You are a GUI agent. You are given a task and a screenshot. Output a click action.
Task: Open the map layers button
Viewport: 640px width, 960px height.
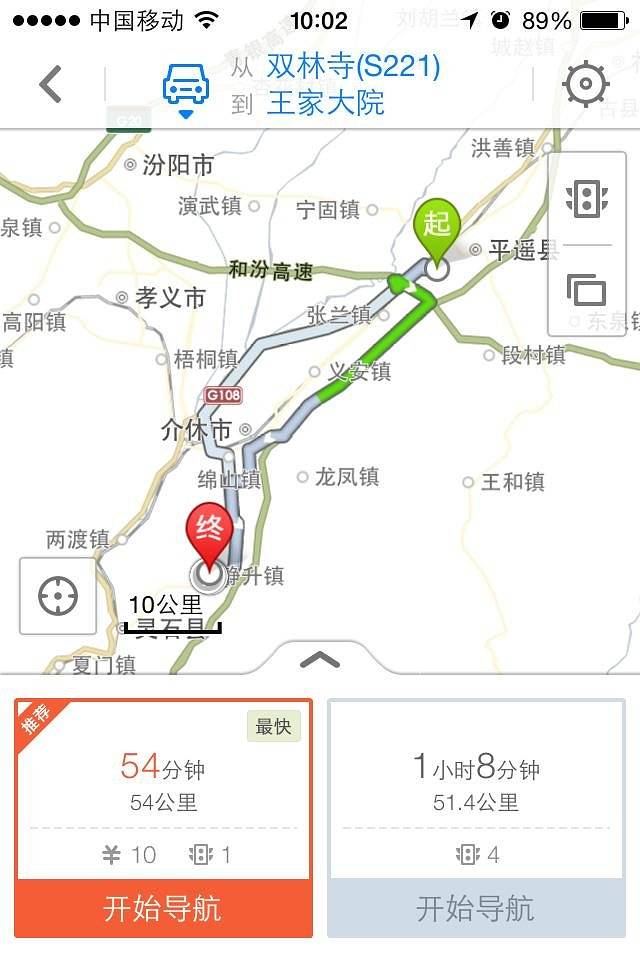pos(587,290)
